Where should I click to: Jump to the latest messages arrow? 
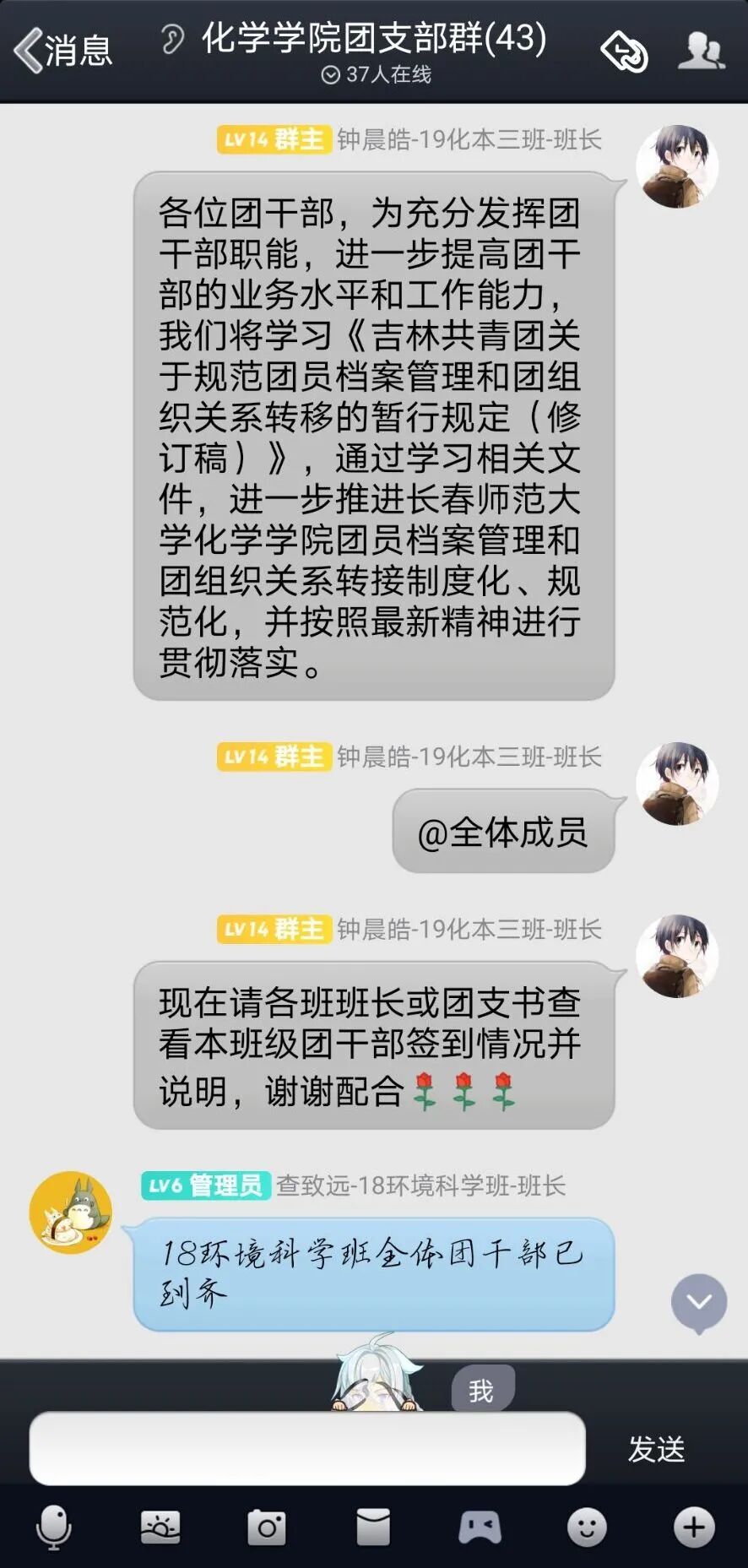click(x=699, y=1303)
